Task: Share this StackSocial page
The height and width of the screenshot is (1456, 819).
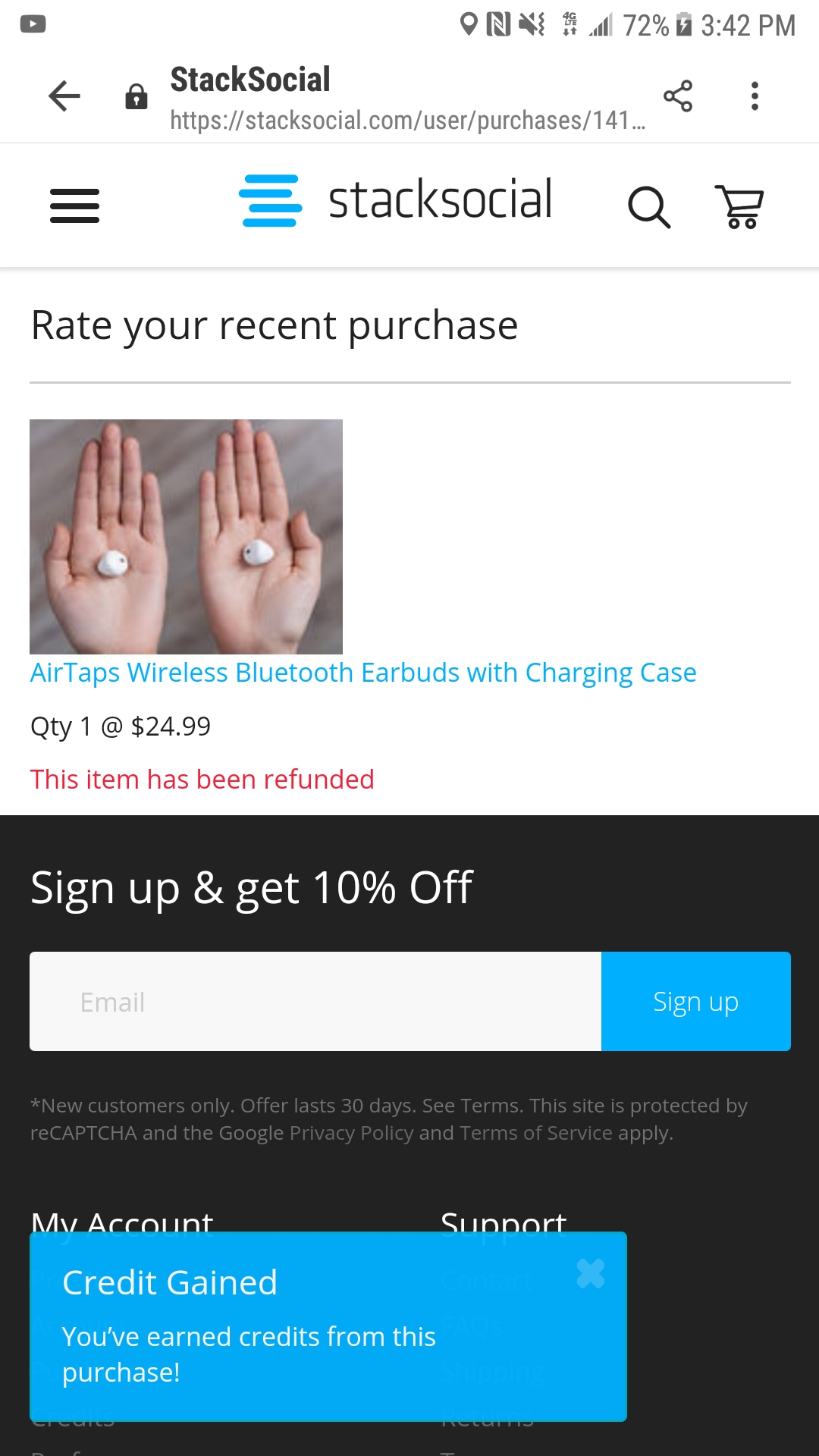Action: tap(677, 96)
